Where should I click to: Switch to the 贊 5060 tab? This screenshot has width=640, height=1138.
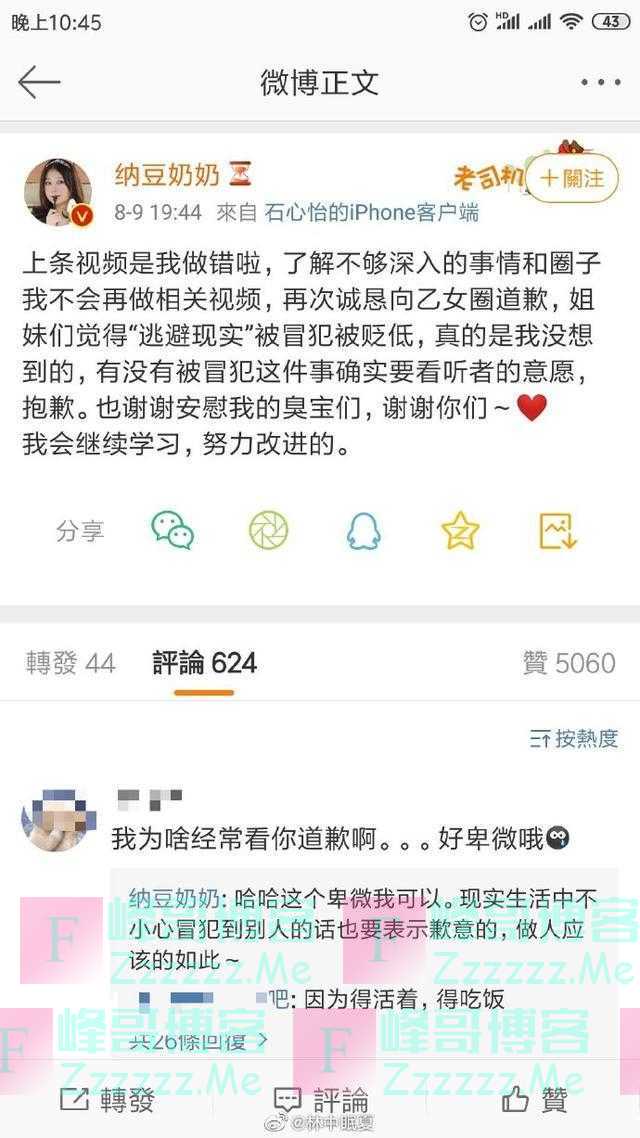(x=569, y=662)
